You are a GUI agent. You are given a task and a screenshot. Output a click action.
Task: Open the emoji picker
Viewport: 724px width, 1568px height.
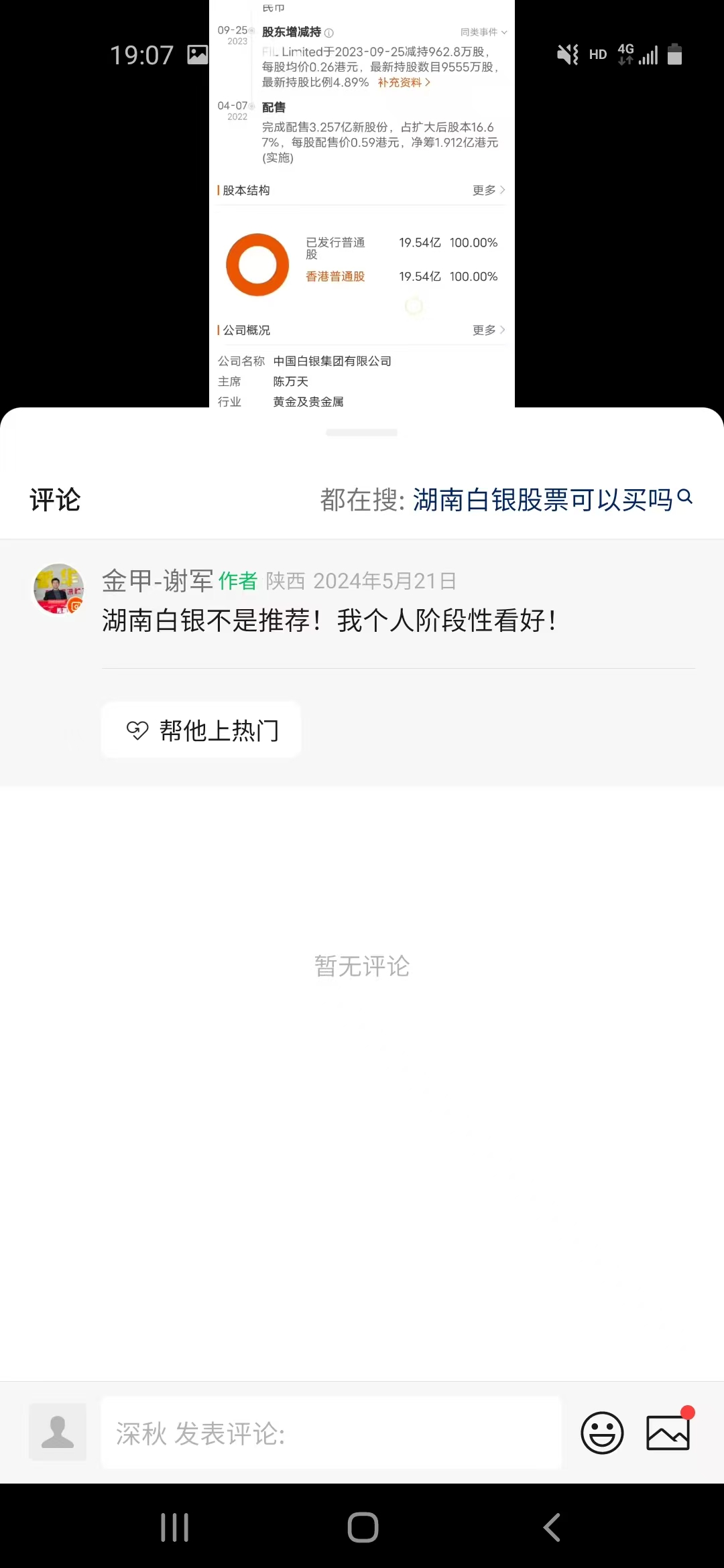point(601,1433)
